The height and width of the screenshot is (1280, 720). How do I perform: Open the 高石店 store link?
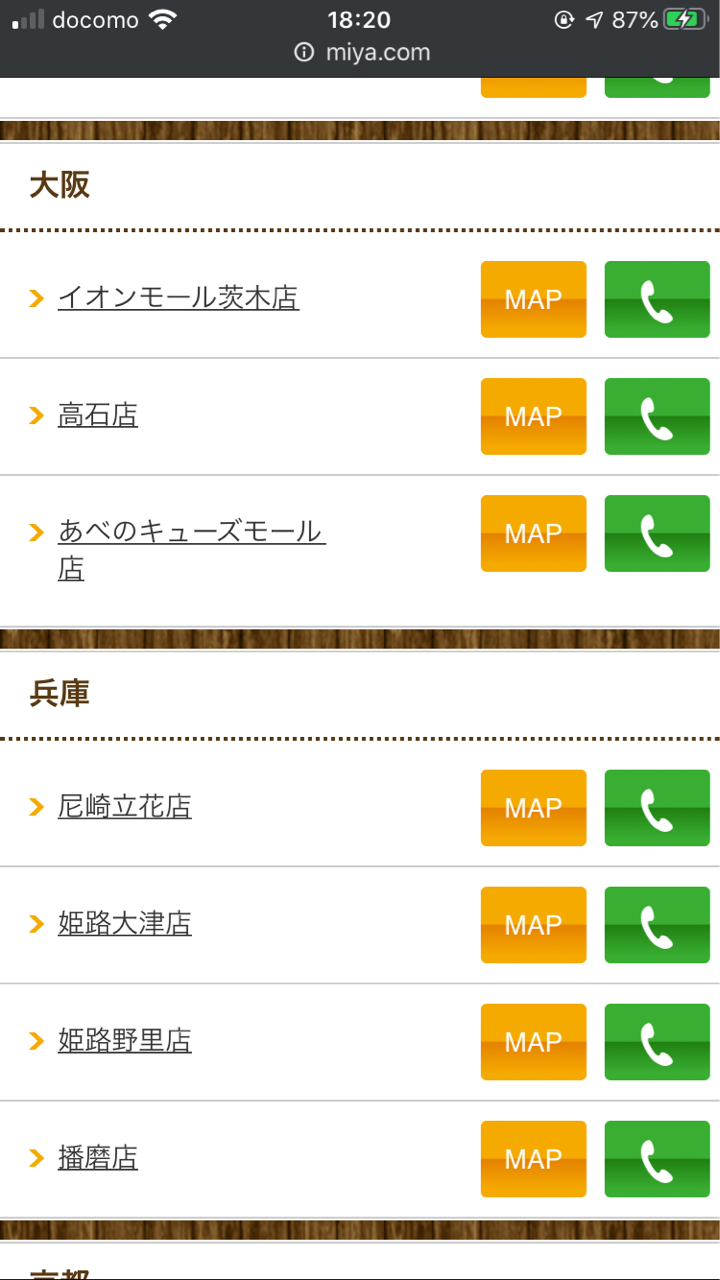98,415
